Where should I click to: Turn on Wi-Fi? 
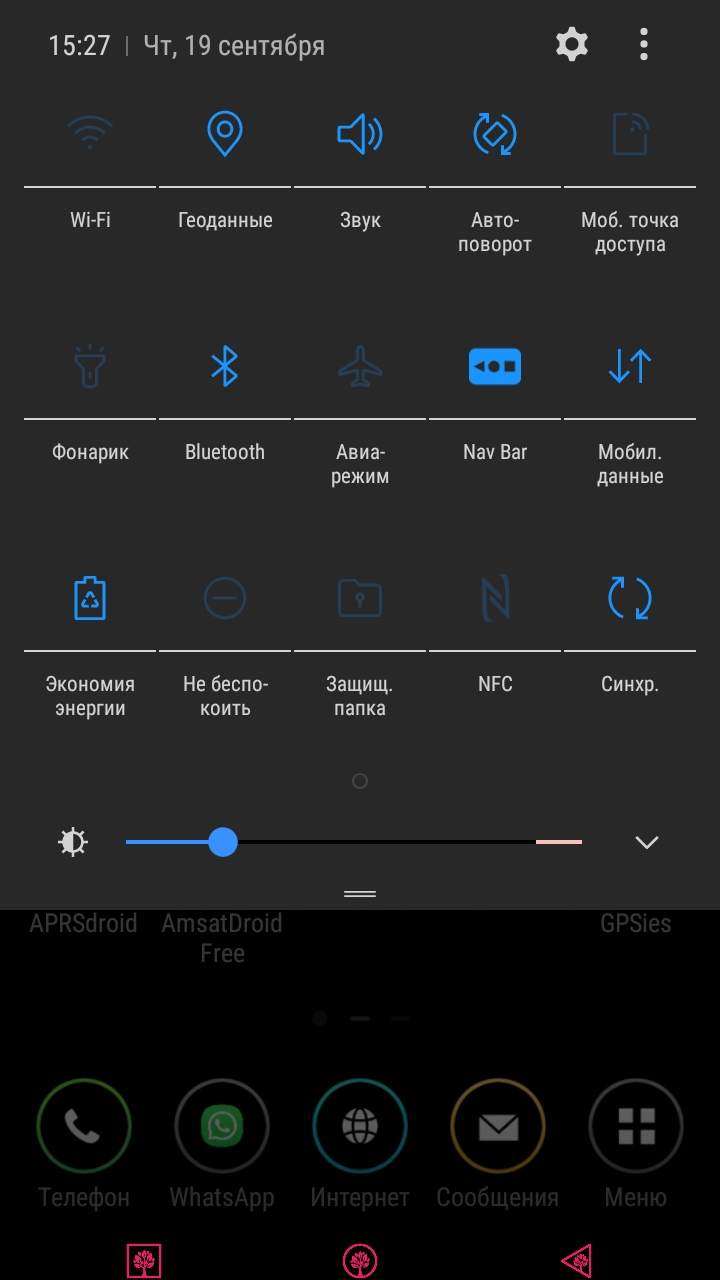(90, 133)
